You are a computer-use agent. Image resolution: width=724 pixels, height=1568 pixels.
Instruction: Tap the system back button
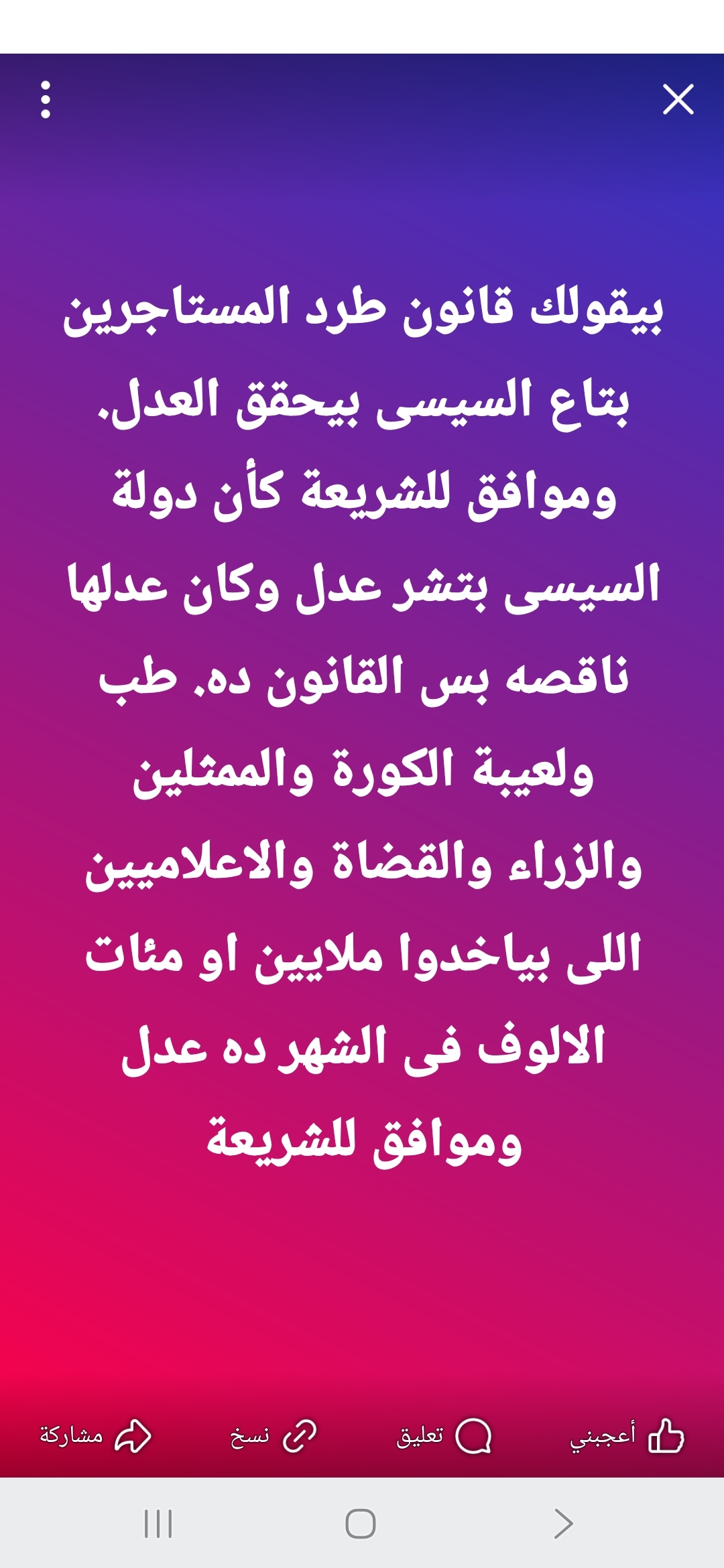tap(563, 1524)
